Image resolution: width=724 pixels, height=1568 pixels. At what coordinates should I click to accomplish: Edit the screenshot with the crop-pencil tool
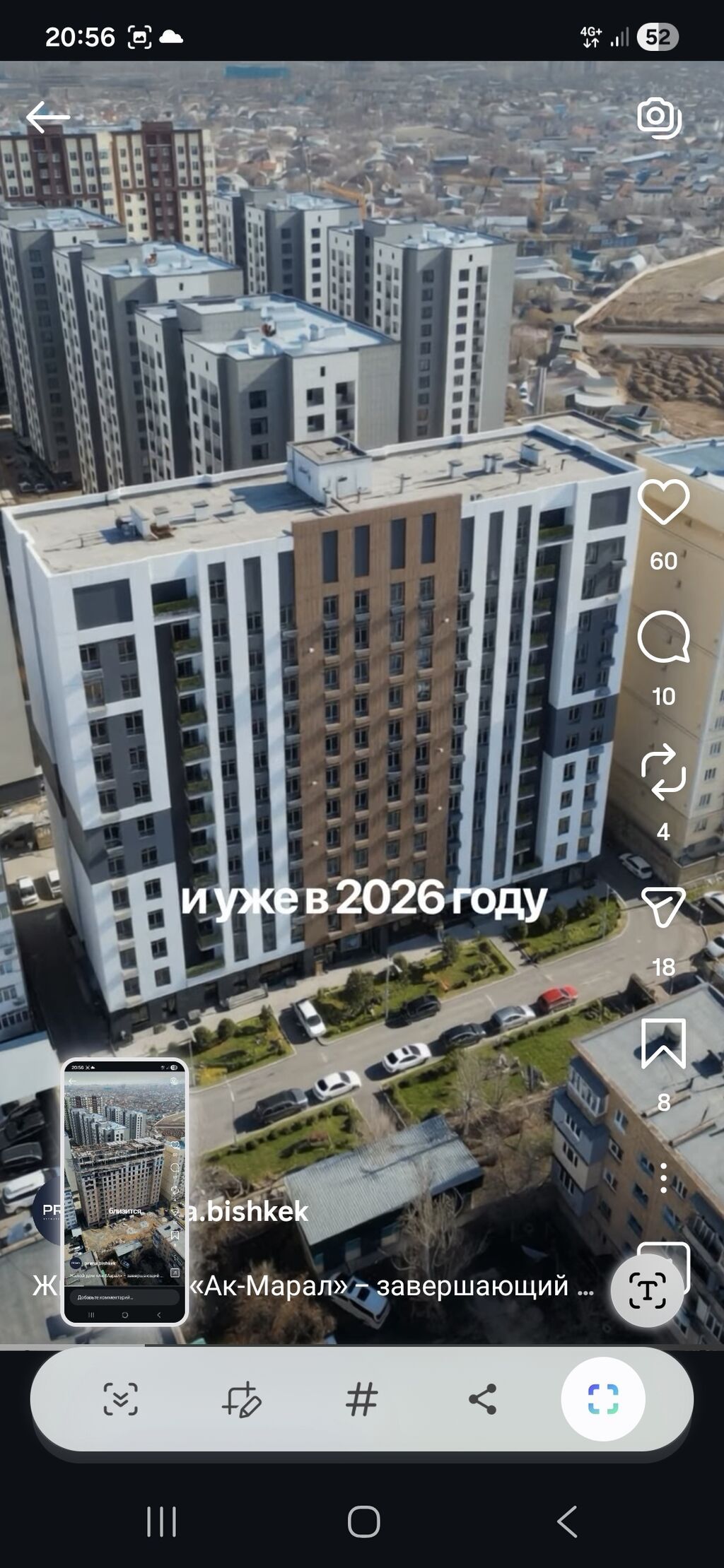[x=242, y=1399]
